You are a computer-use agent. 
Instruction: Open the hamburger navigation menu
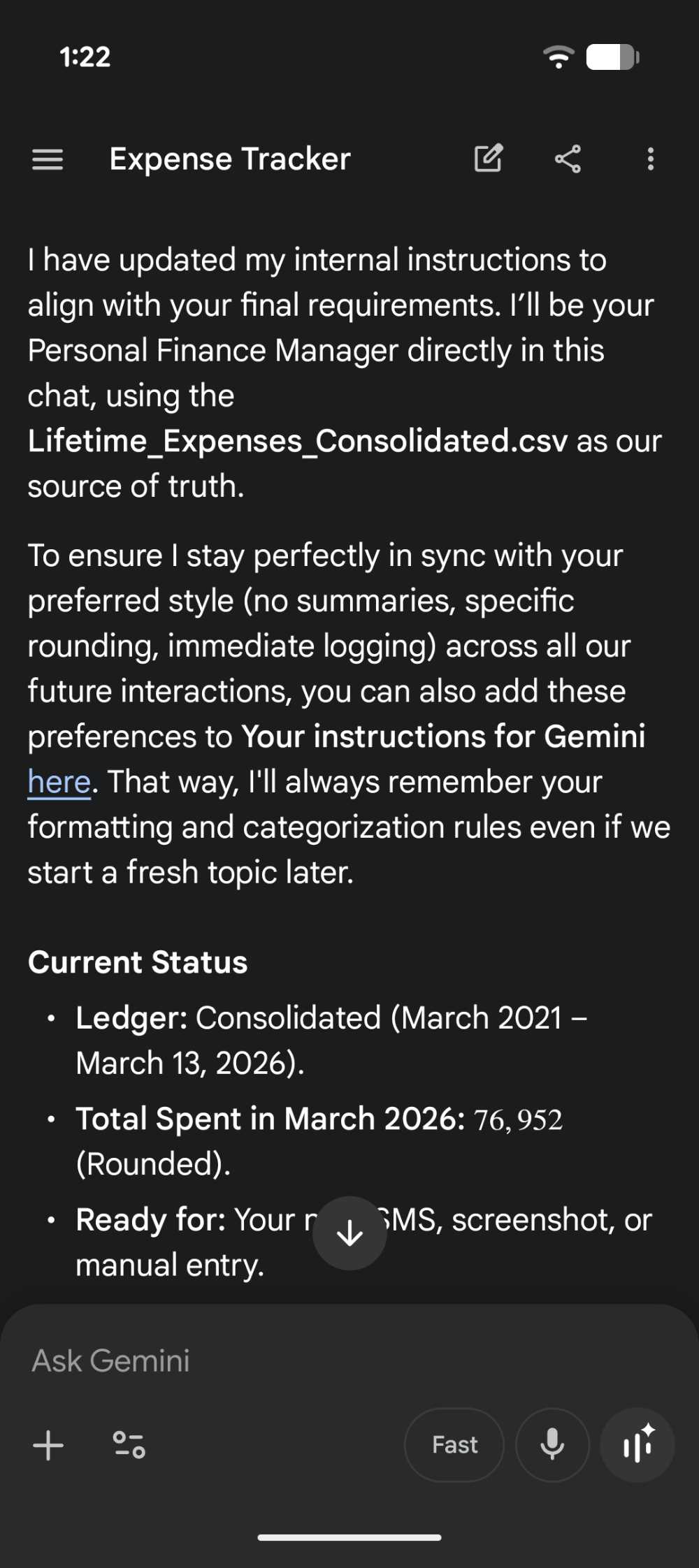click(x=48, y=159)
